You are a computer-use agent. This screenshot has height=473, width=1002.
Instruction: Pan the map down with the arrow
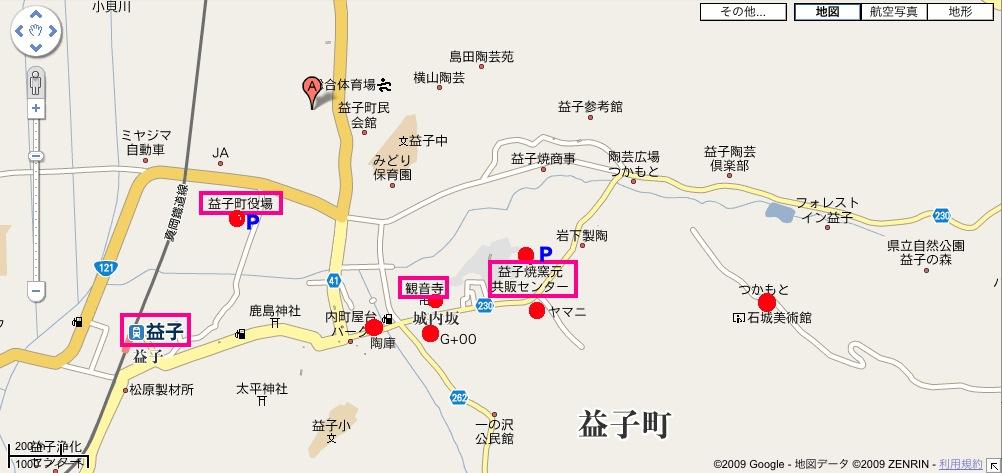point(36,49)
